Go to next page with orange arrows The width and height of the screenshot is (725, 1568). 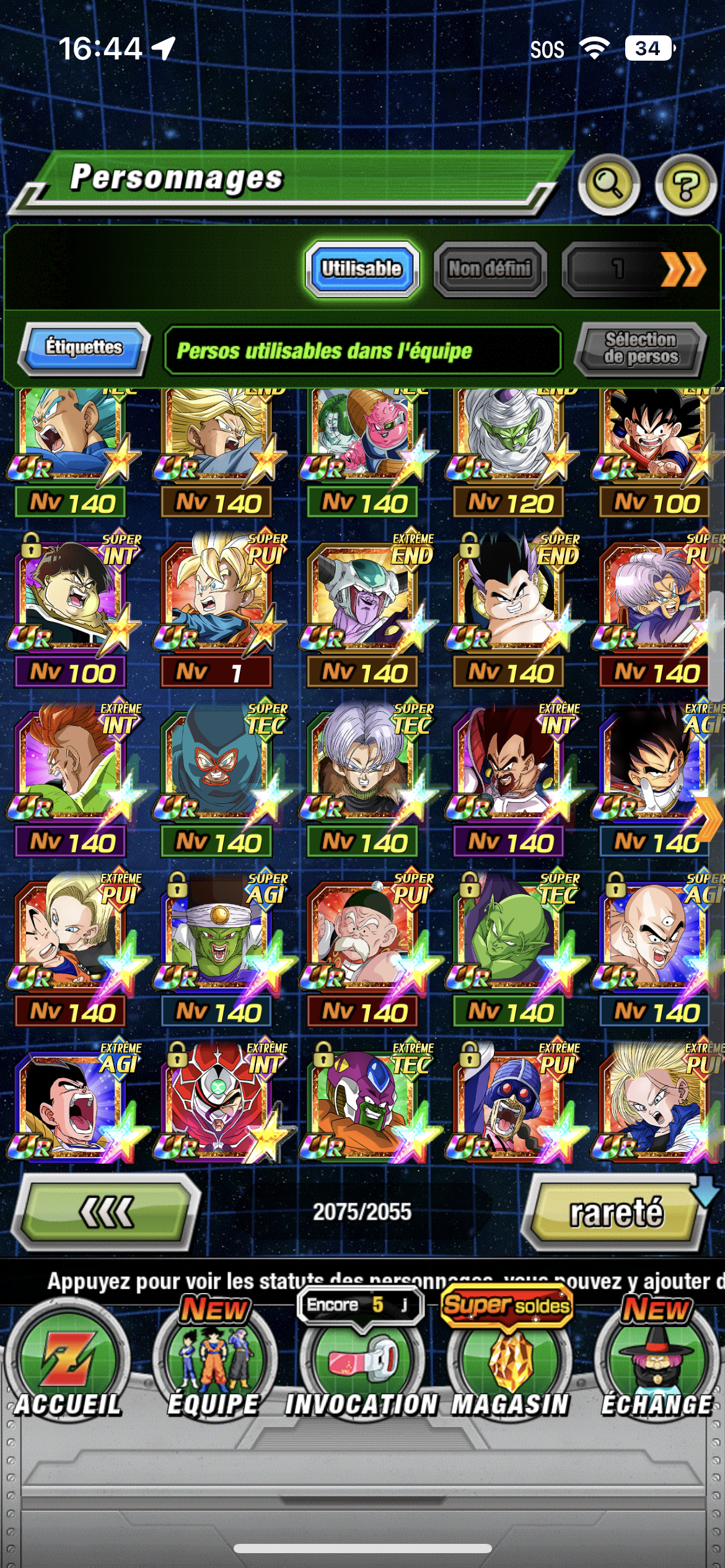(683, 269)
